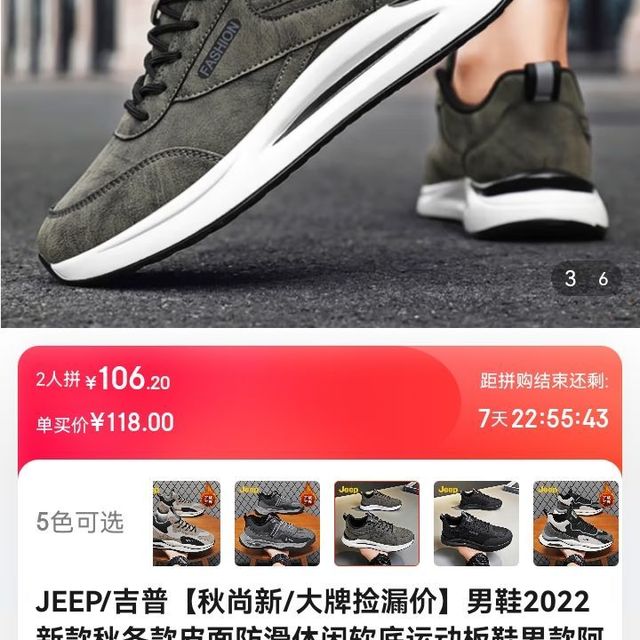Select the black and white shoe thumbnail
Viewport: 640px width, 640px height.
[575, 523]
